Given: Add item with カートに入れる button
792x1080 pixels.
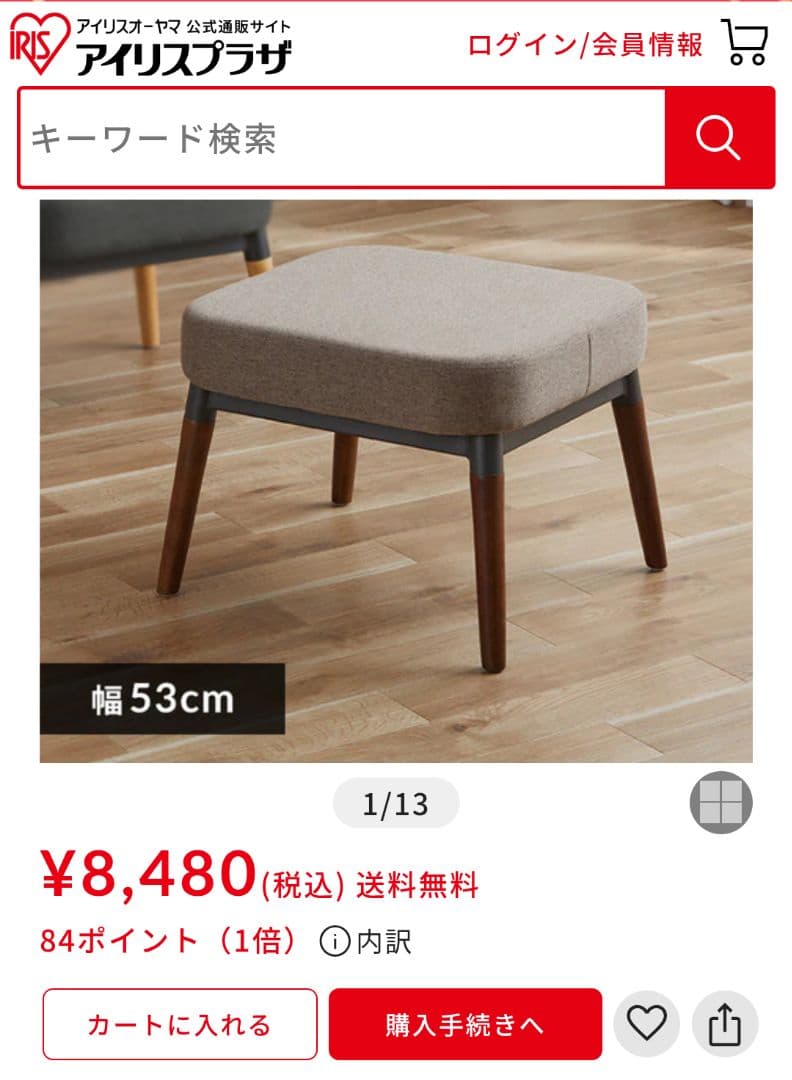Looking at the screenshot, I should [180, 1024].
